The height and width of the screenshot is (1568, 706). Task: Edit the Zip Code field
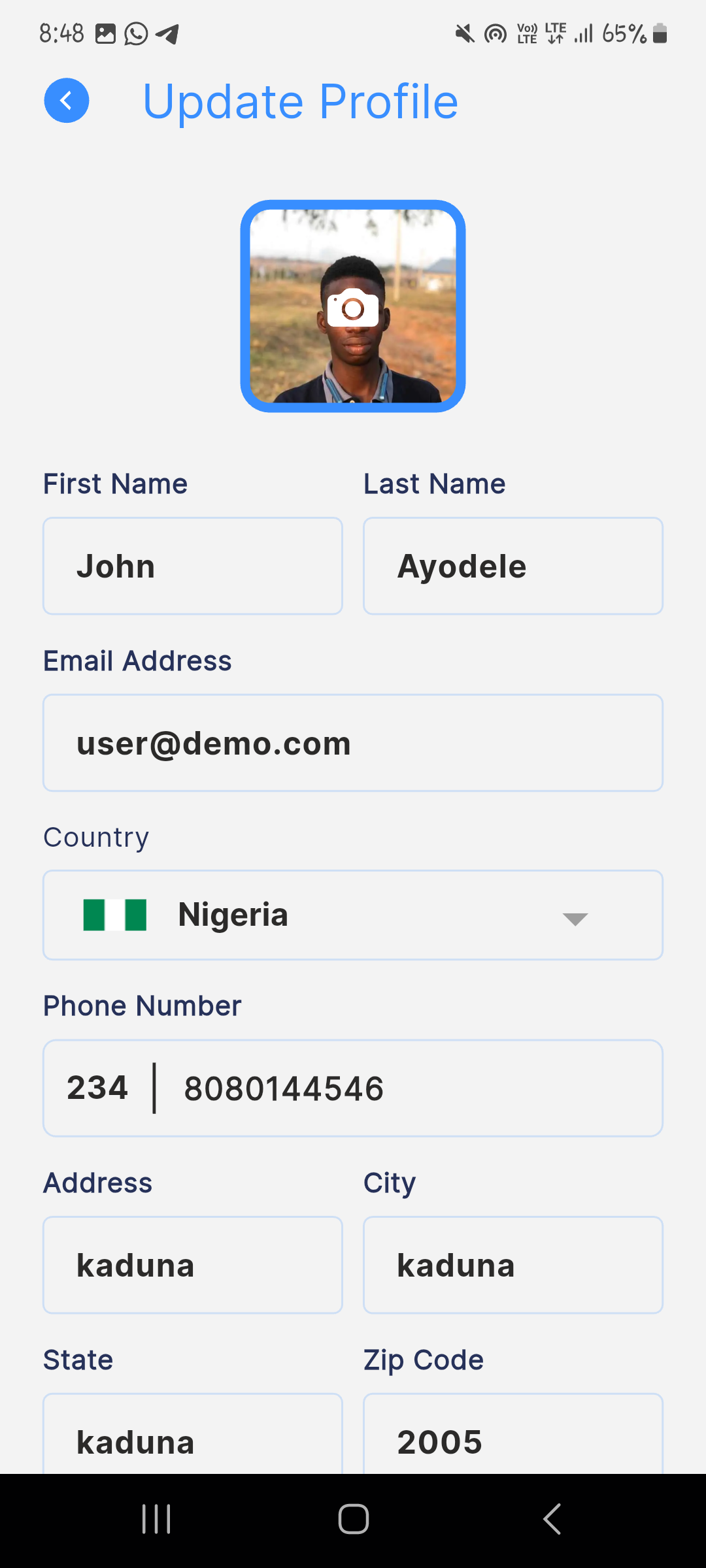pyautogui.click(x=513, y=1437)
